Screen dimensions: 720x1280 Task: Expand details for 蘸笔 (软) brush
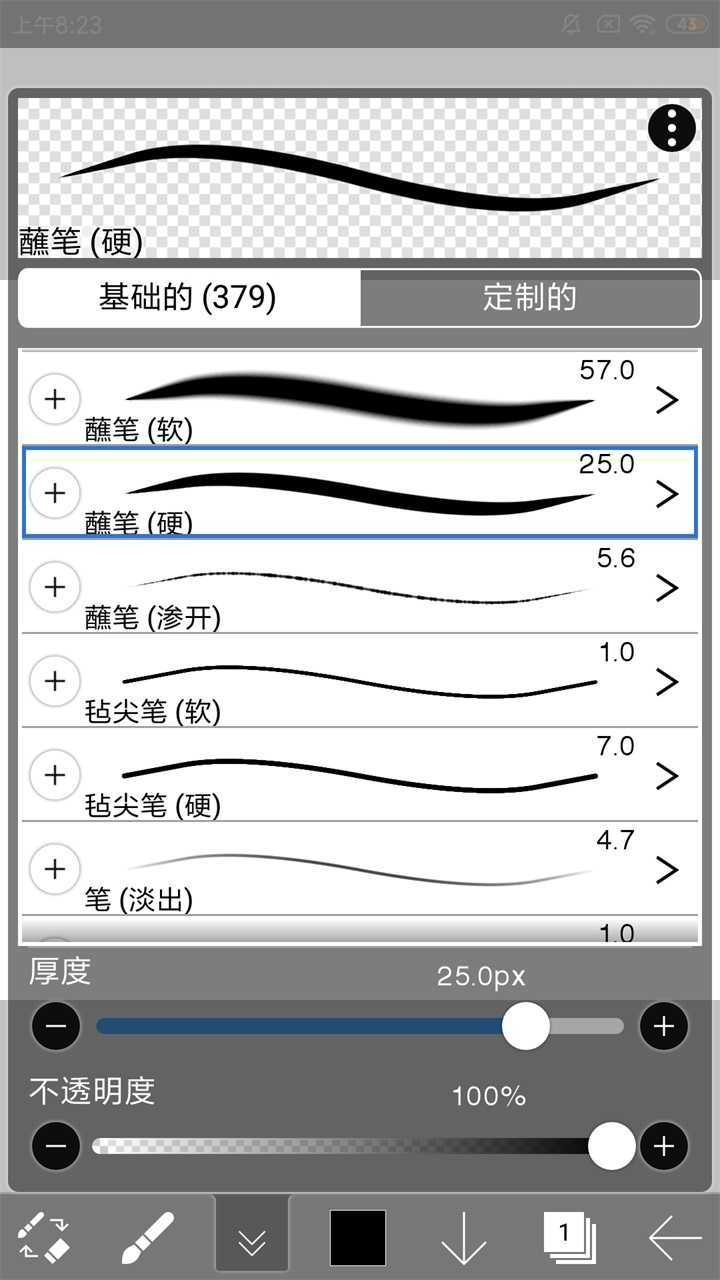668,399
